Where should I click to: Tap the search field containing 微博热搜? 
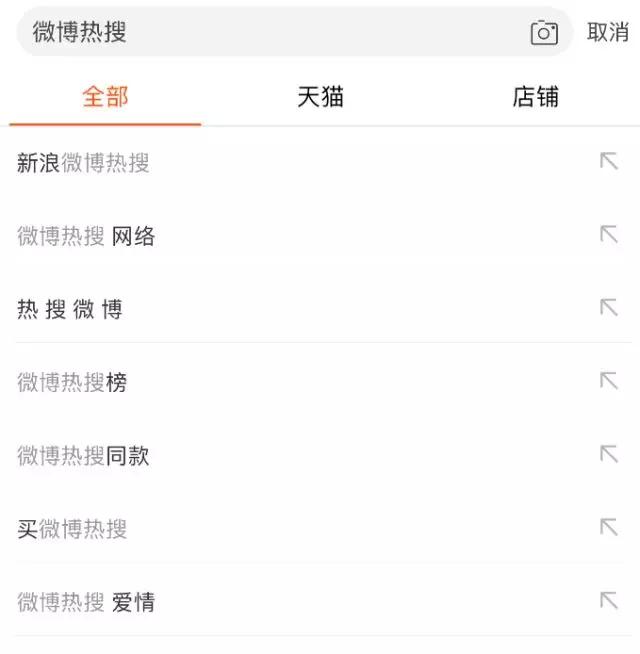[270, 32]
